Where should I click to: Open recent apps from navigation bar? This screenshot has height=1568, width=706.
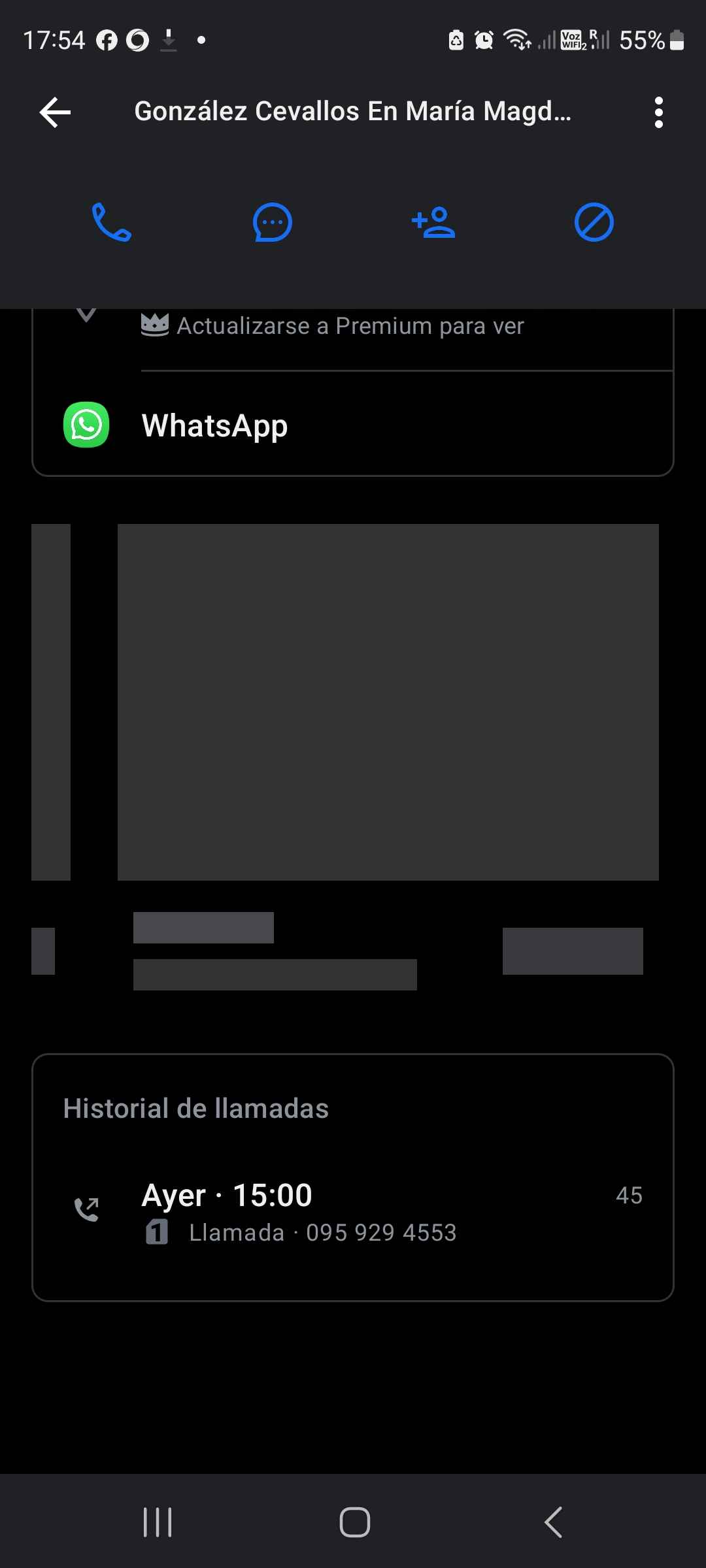(x=158, y=1522)
